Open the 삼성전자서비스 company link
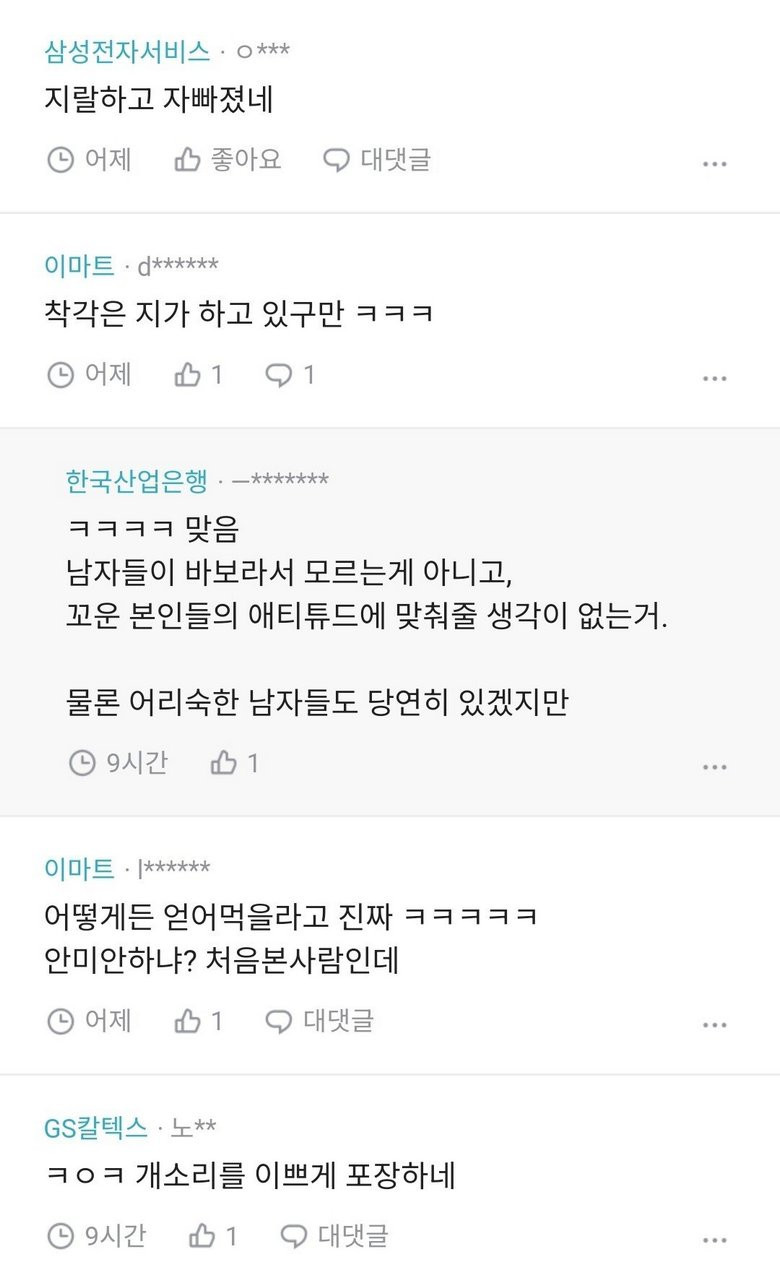780x1286 pixels. coord(127,50)
